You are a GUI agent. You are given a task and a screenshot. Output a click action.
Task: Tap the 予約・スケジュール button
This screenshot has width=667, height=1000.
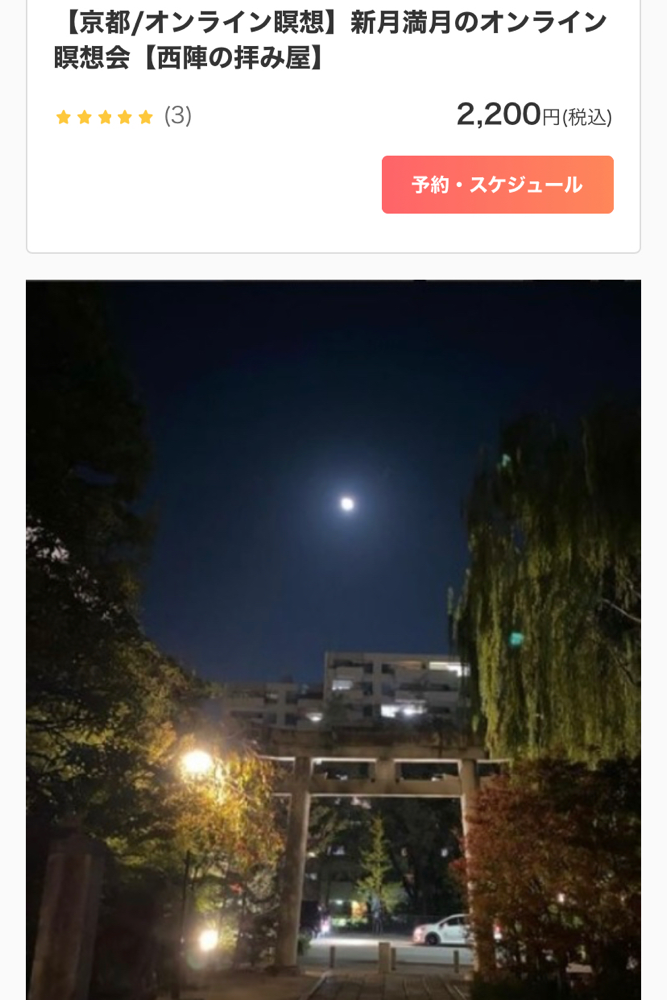point(497,185)
